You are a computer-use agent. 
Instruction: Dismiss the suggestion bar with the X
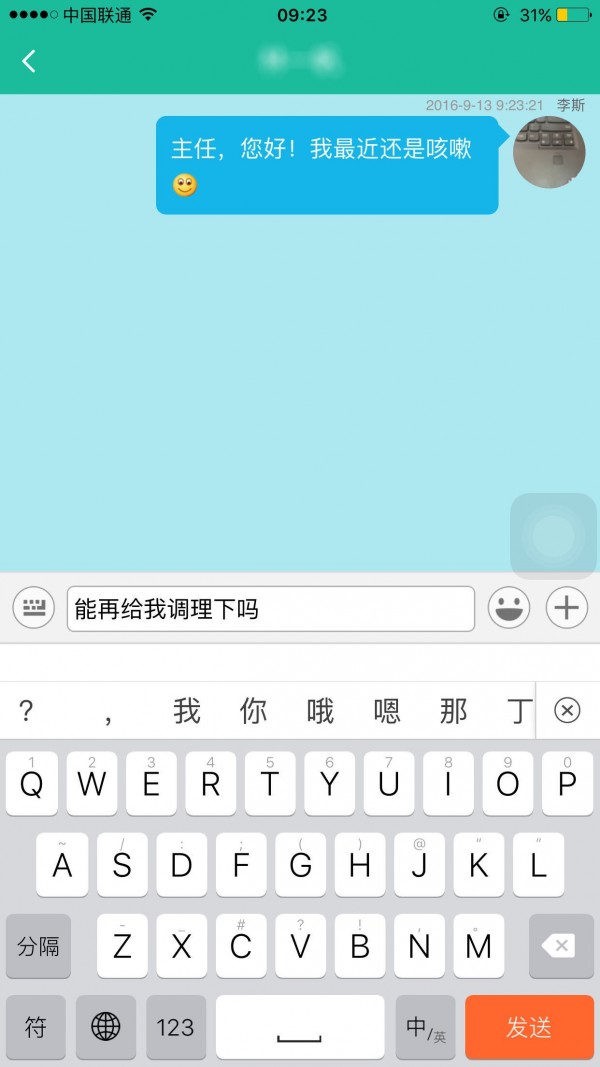click(567, 711)
